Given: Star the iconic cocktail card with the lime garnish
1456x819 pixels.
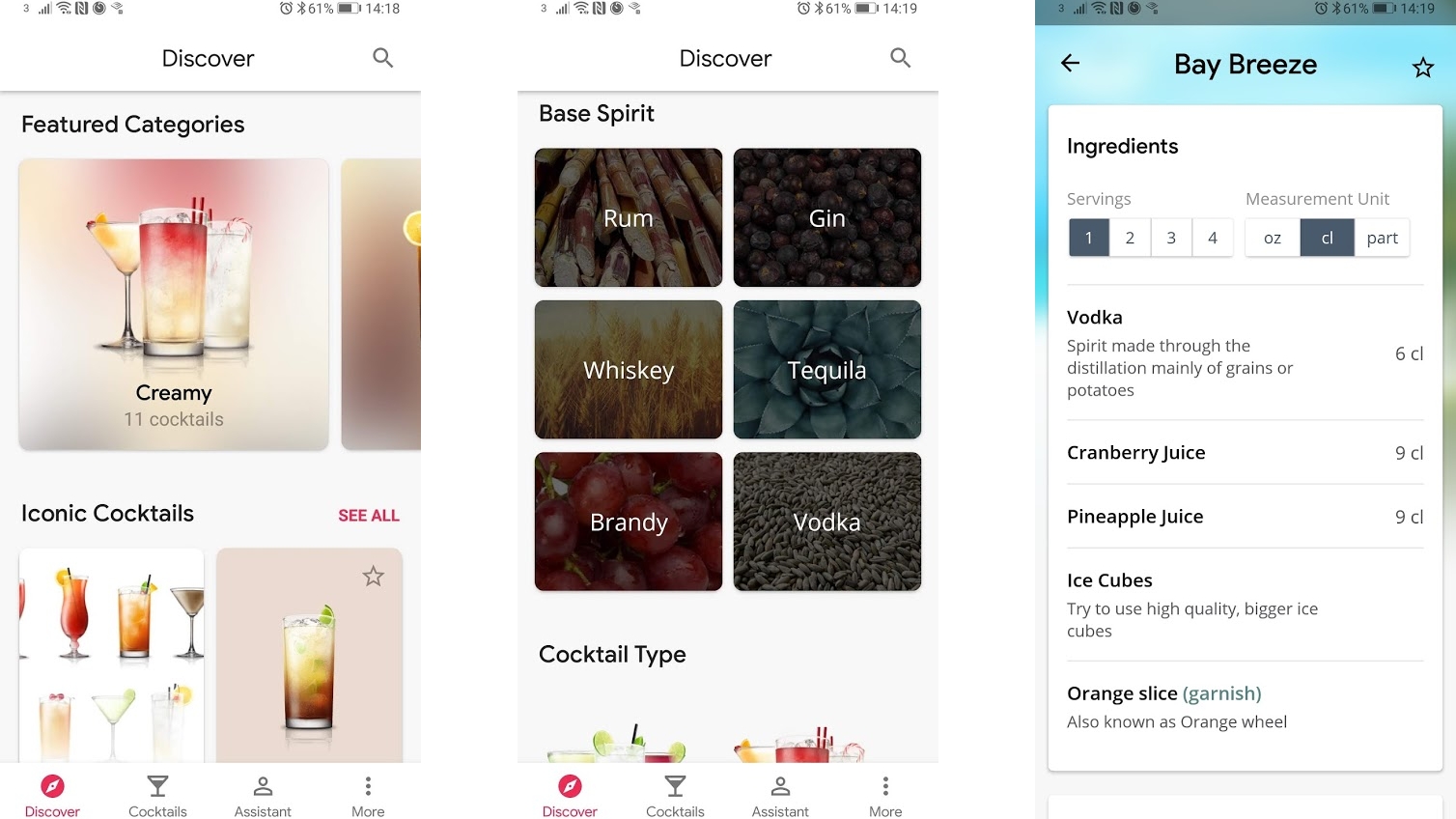Looking at the screenshot, I should pos(373,577).
